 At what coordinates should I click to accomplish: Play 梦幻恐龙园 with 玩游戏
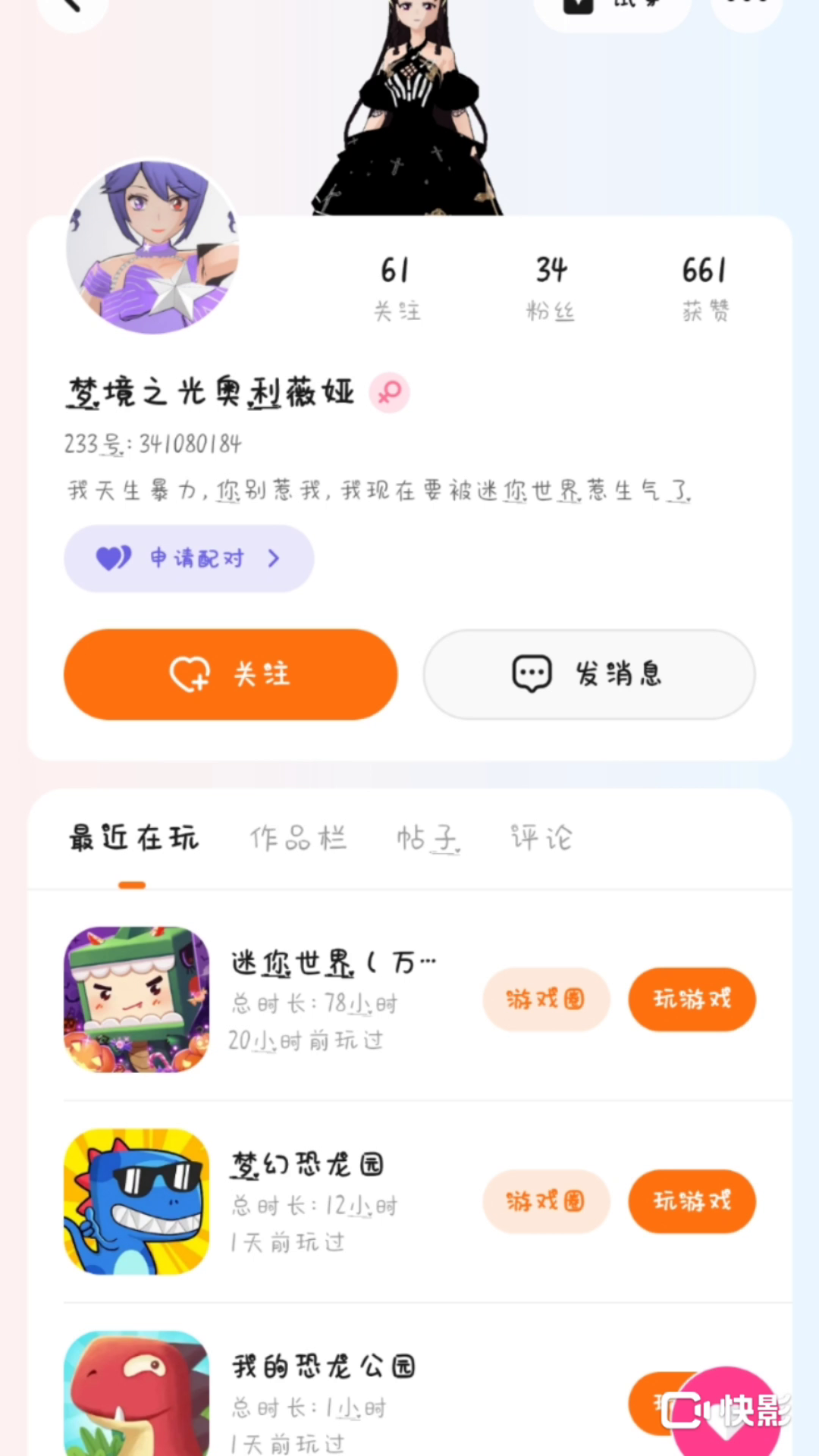(692, 1201)
